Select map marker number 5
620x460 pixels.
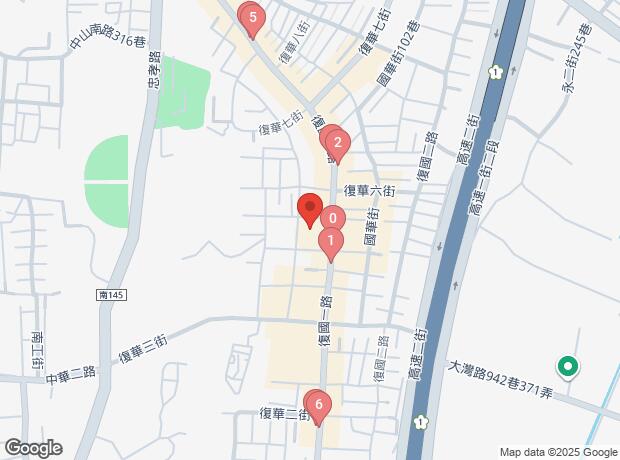[x=252, y=17]
